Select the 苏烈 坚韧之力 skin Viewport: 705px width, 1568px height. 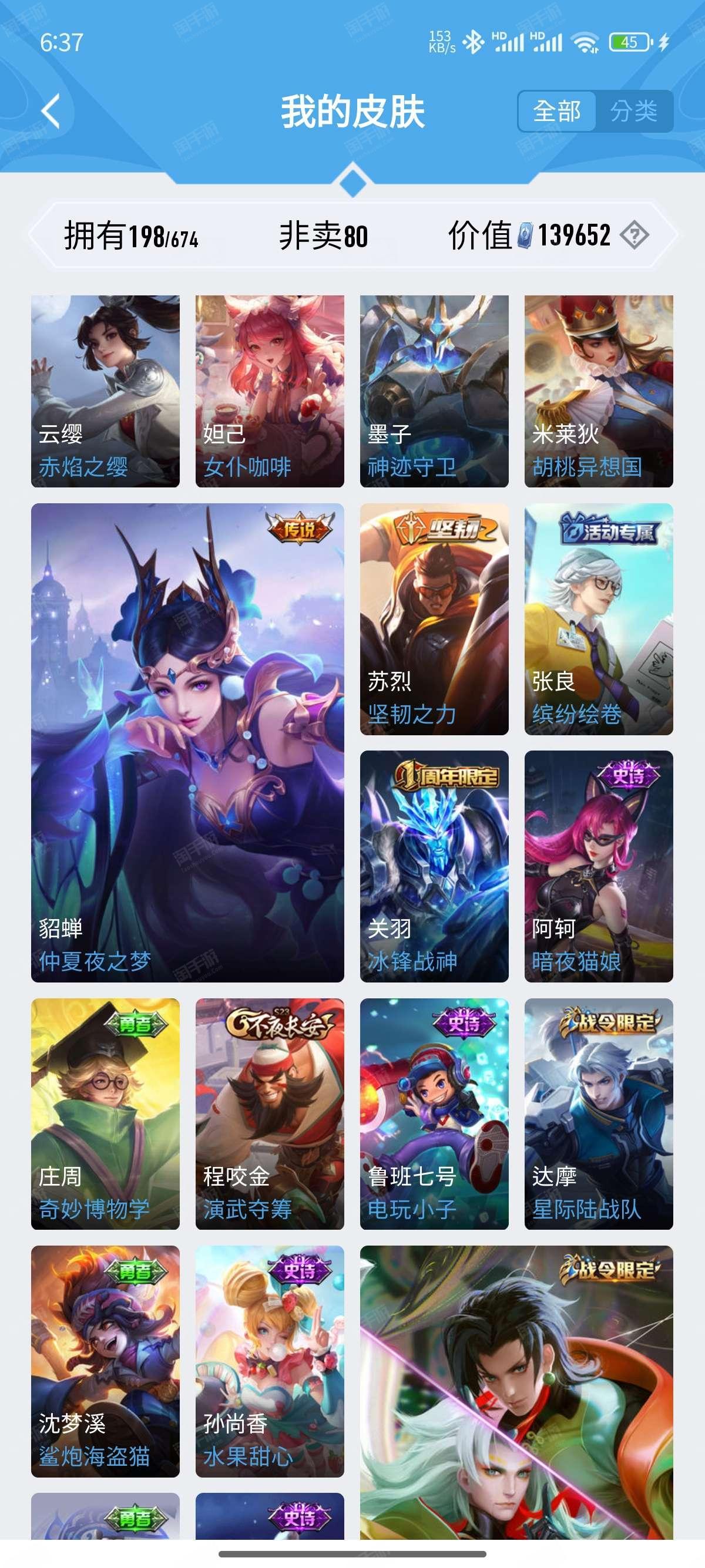[434, 619]
